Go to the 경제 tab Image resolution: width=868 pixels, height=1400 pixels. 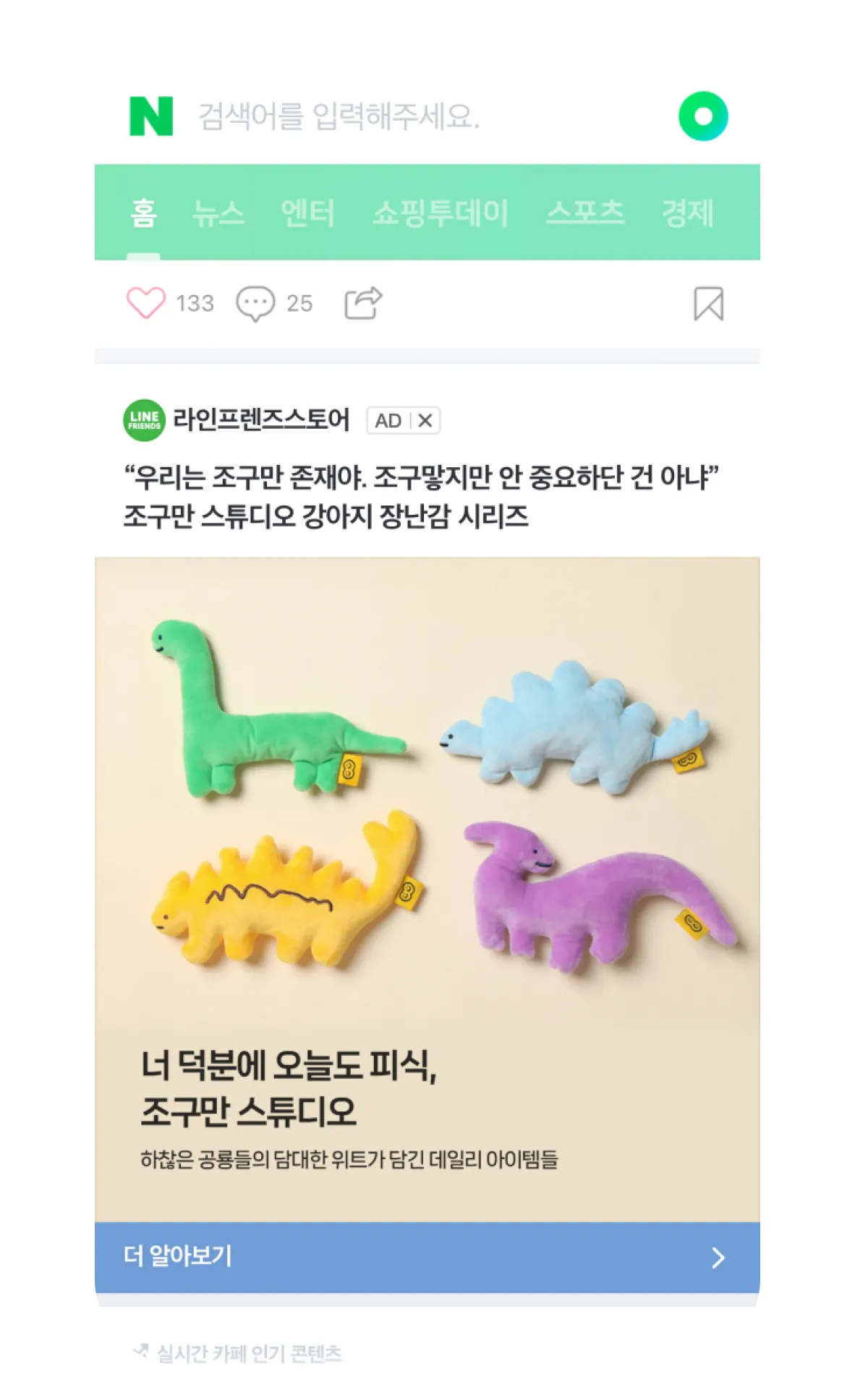688,213
